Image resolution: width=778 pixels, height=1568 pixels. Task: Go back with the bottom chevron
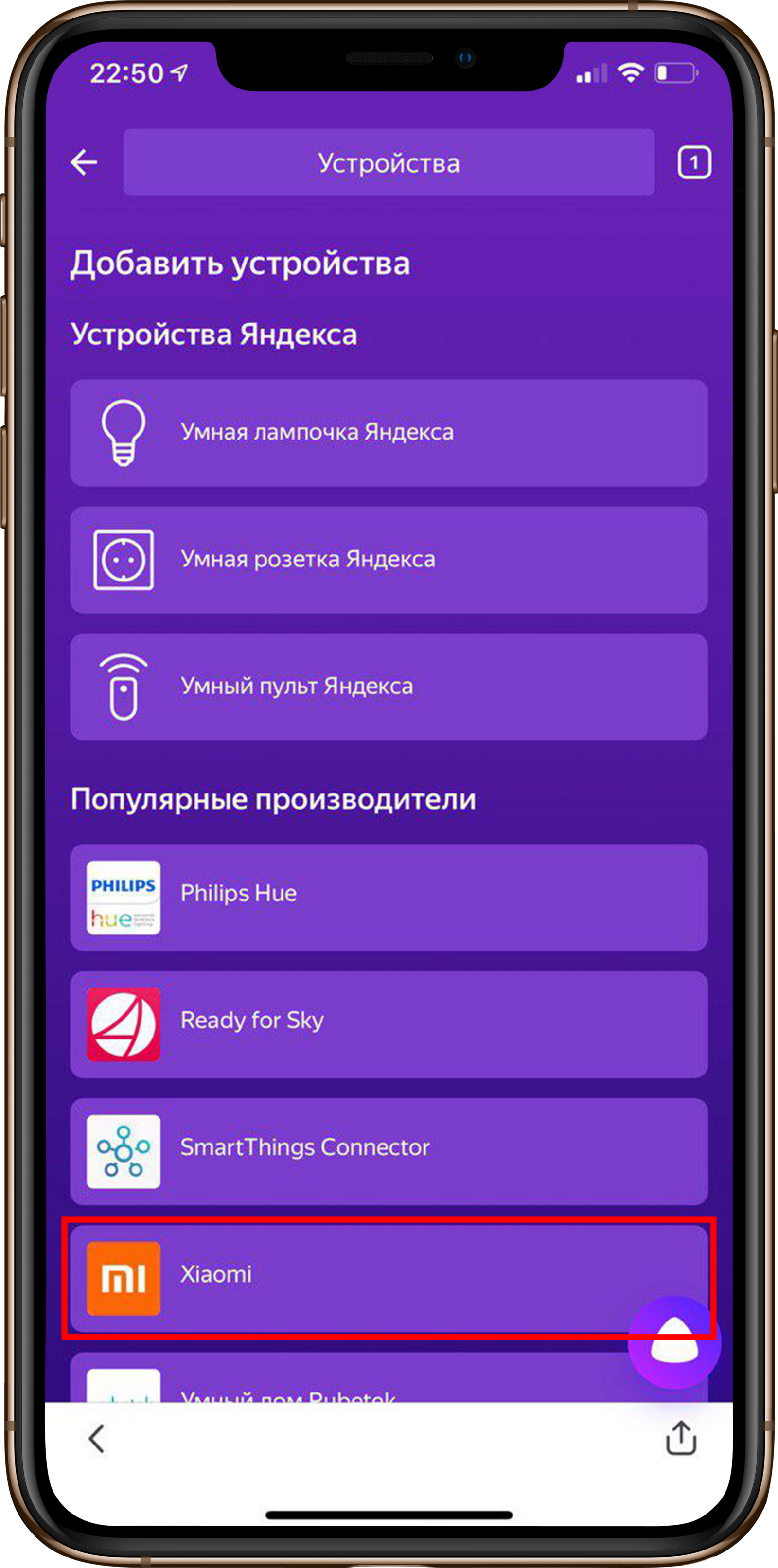point(97,1439)
